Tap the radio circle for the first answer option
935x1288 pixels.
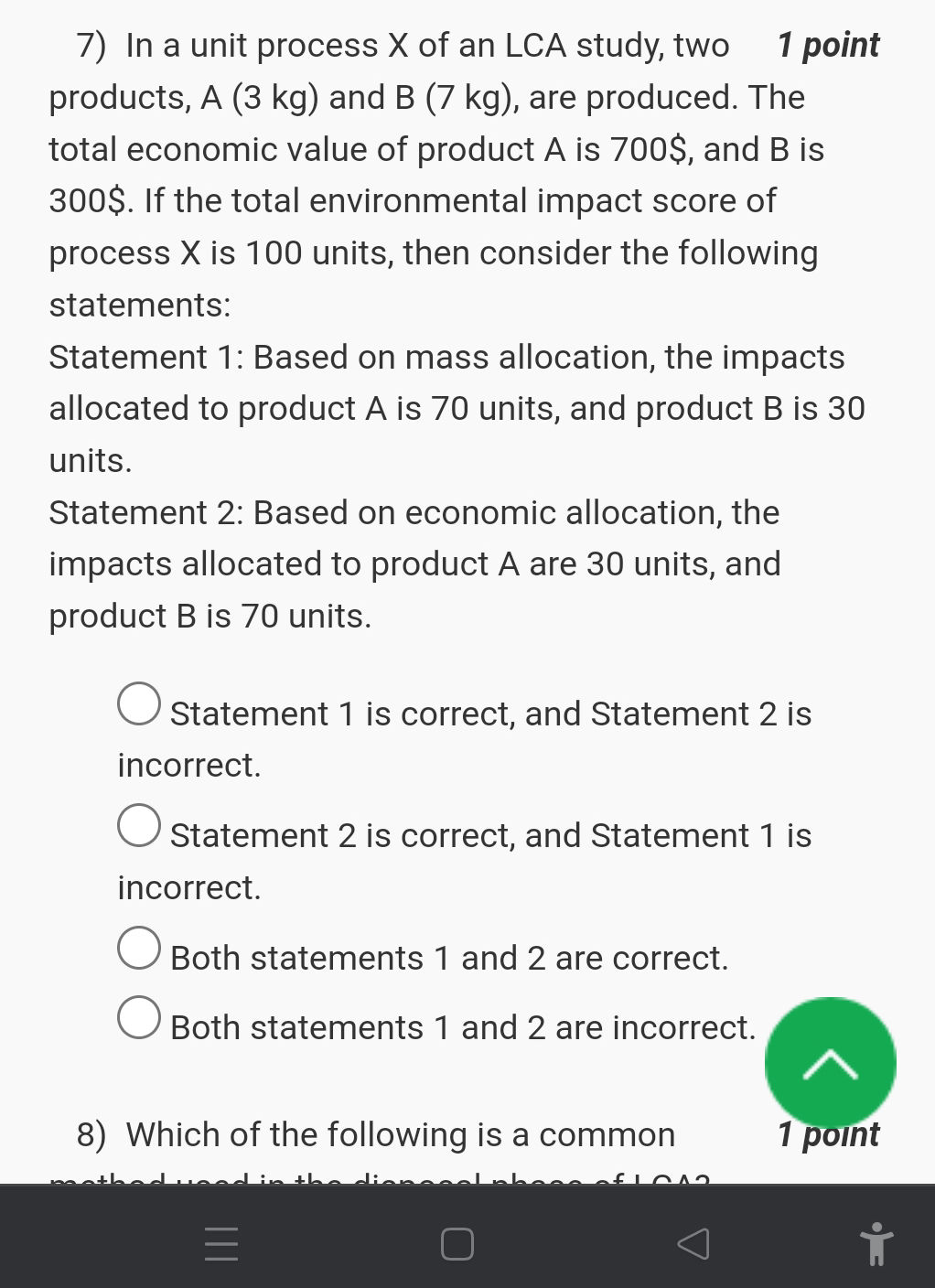(139, 703)
